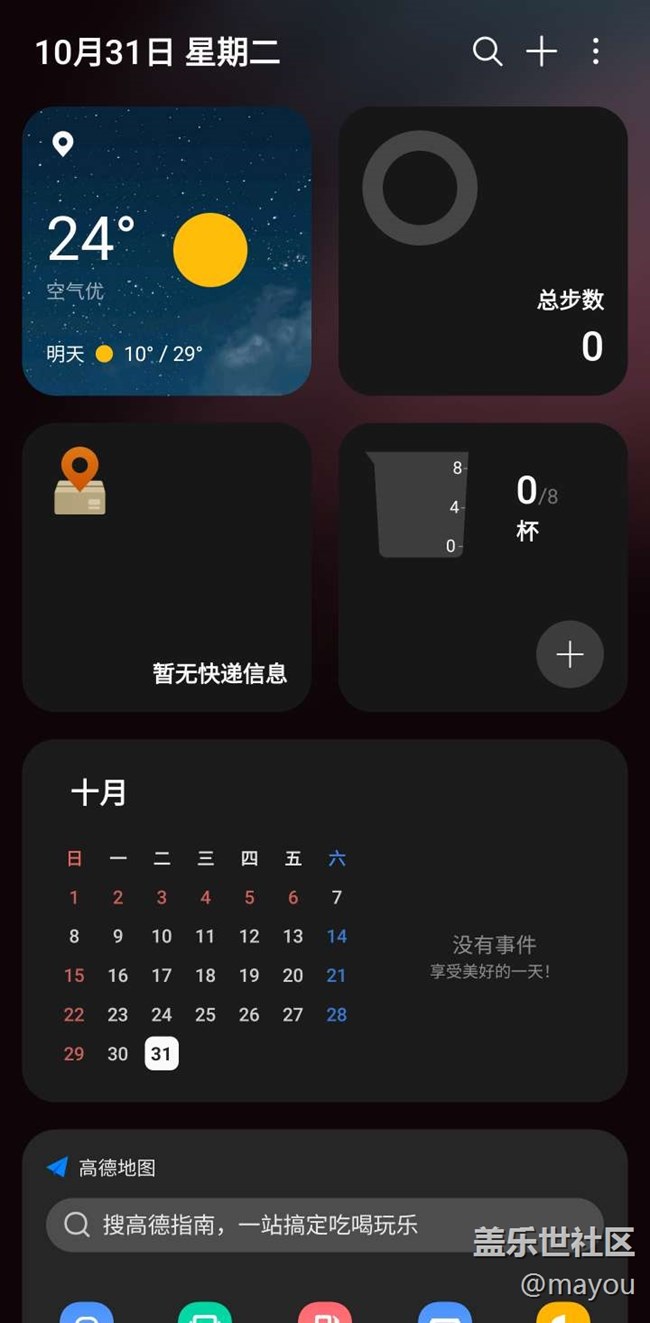Open the 高德地图 widget header
The image size is (650, 1323).
(x=101, y=1167)
